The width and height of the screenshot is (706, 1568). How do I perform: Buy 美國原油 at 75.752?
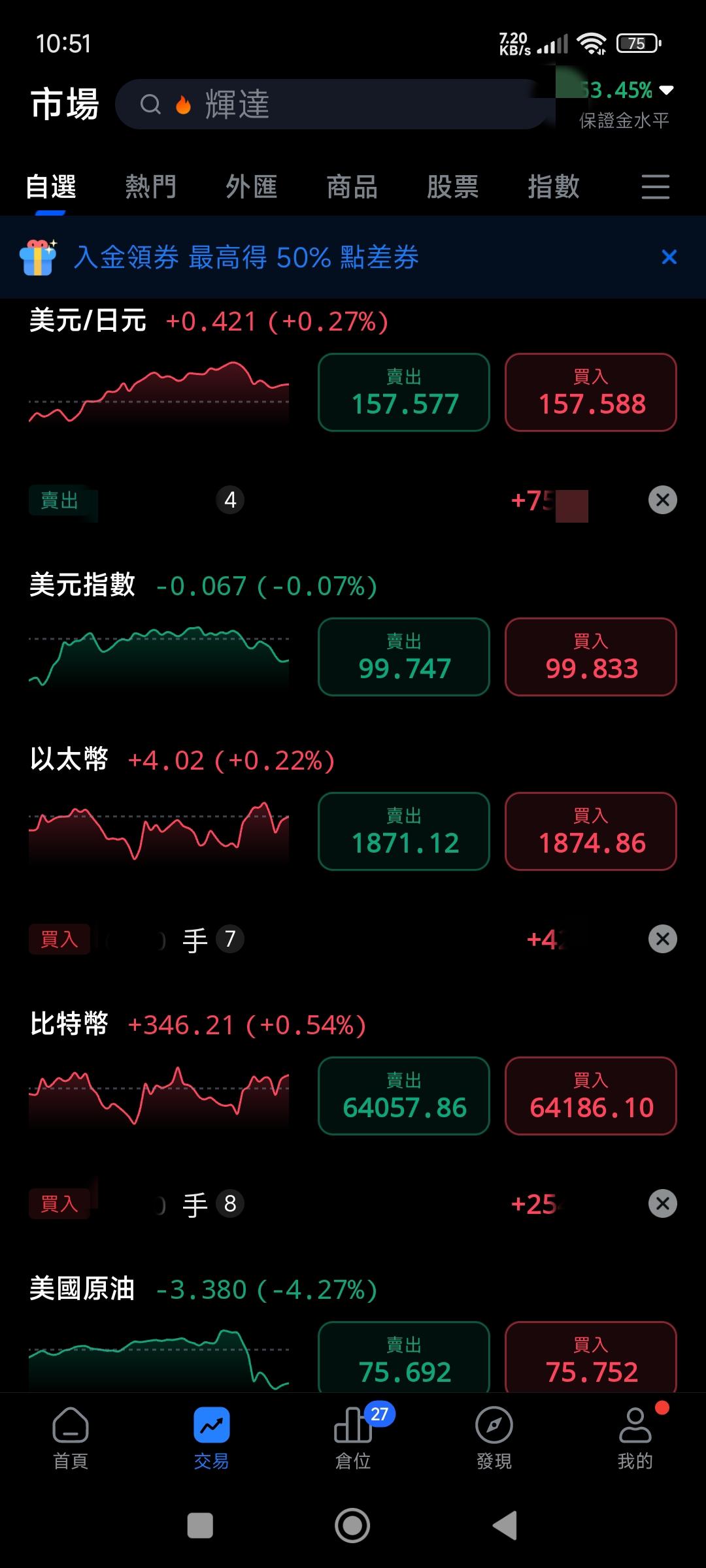coord(591,1356)
